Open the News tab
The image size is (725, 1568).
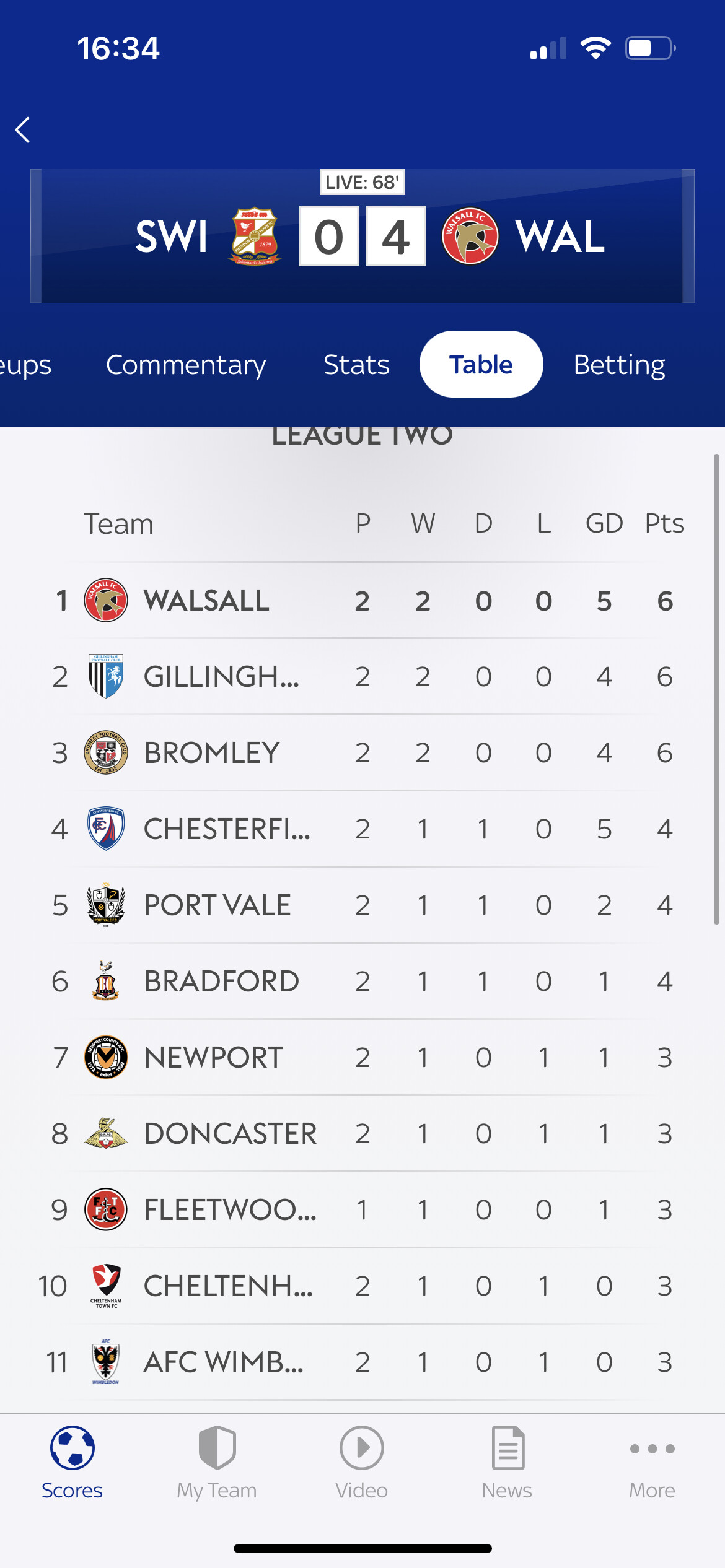pyautogui.click(x=507, y=1463)
